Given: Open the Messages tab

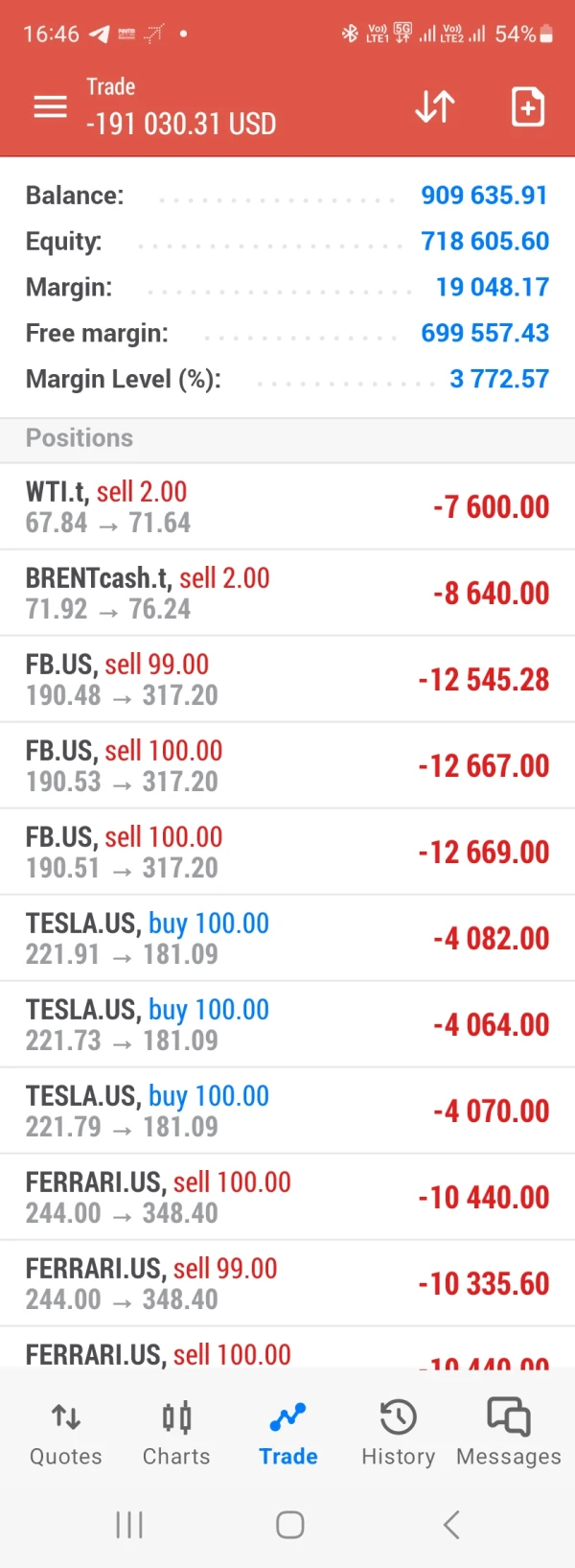Looking at the screenshot, I should tap(509, 1434).
